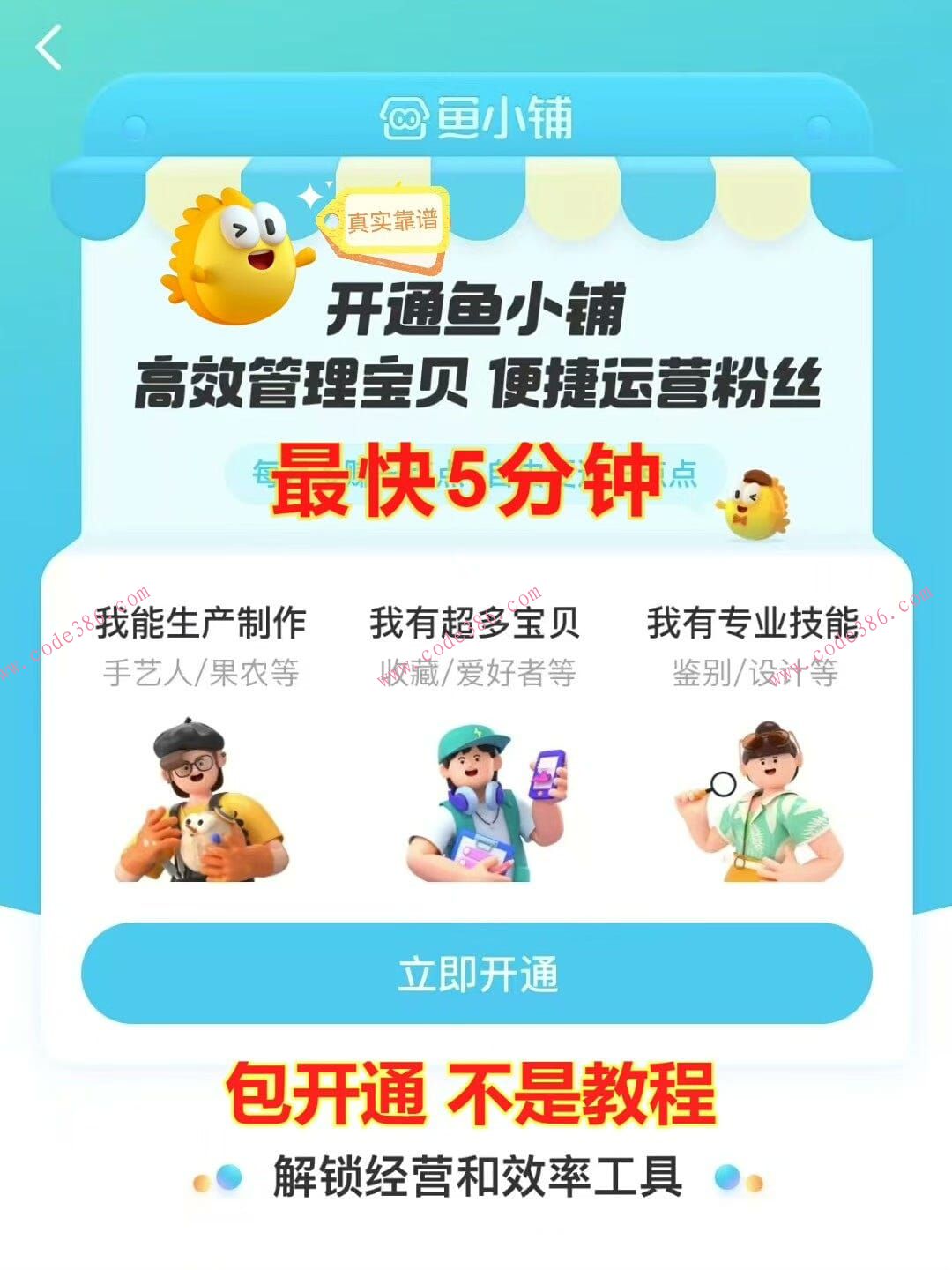Pick the 我有专业技能 seller type option
Screen dimensions: 952x1270
coord(754,622)
